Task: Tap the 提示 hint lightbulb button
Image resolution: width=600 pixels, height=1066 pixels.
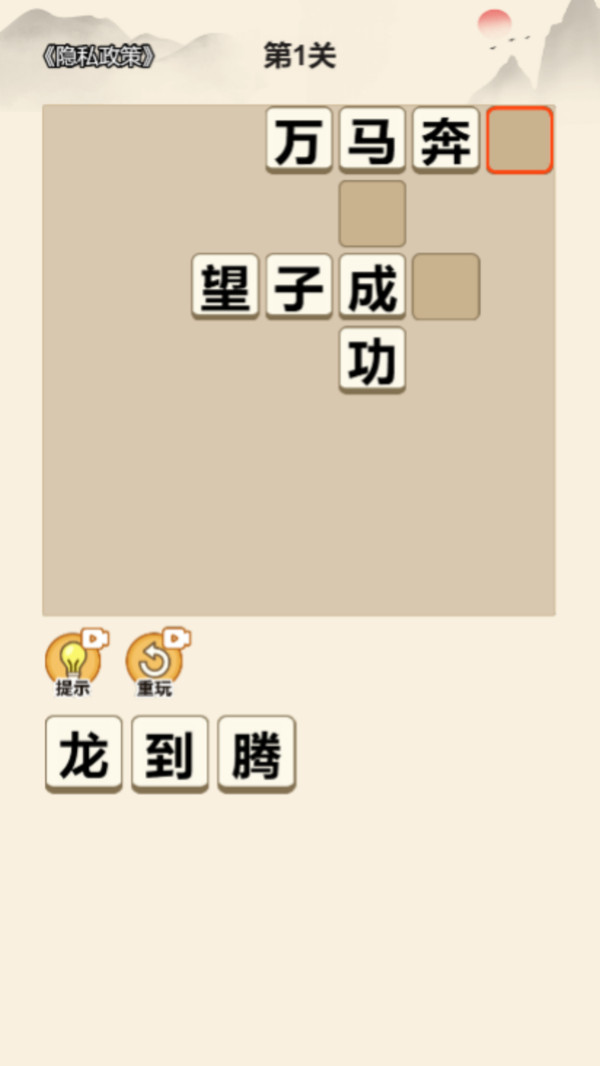Action: tap(72, 661)
